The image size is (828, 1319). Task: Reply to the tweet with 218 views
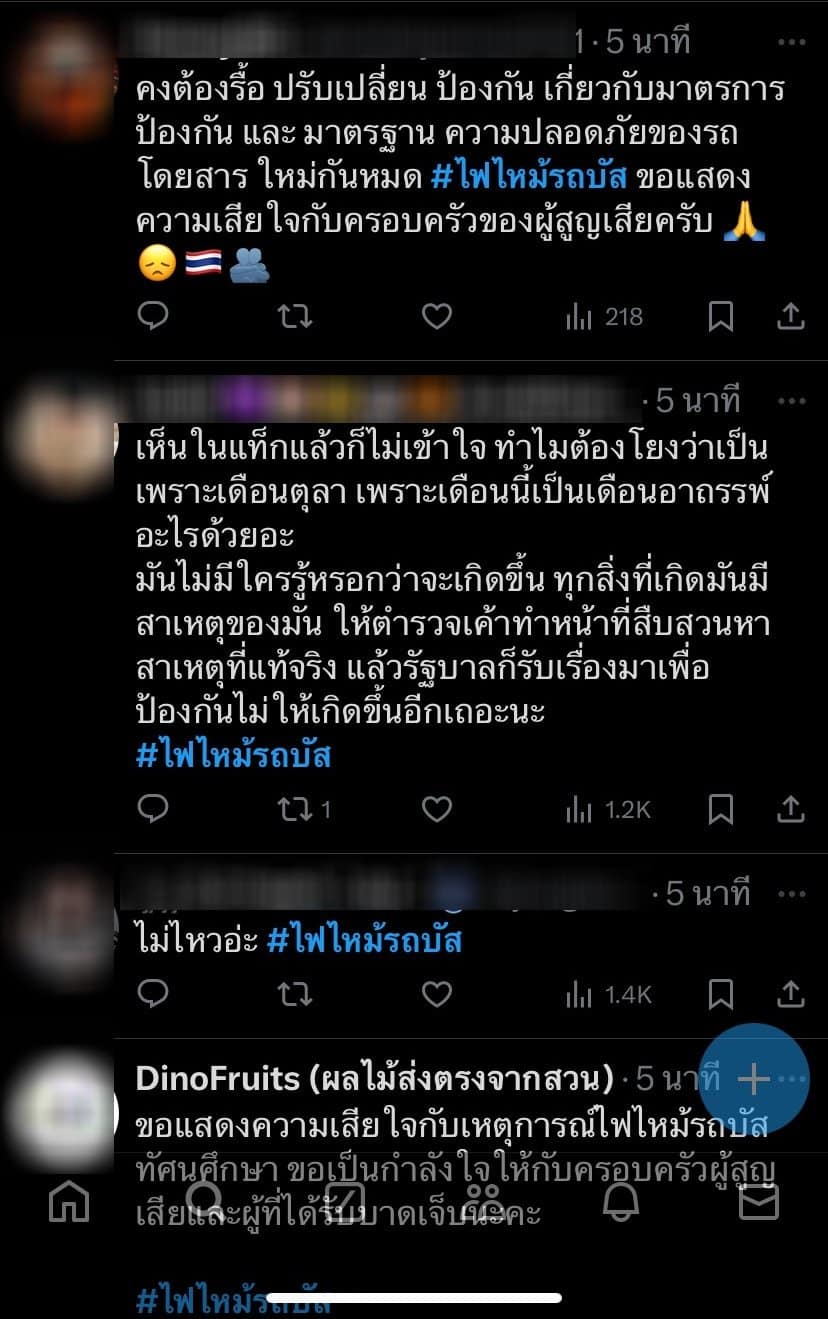(152, 317)
